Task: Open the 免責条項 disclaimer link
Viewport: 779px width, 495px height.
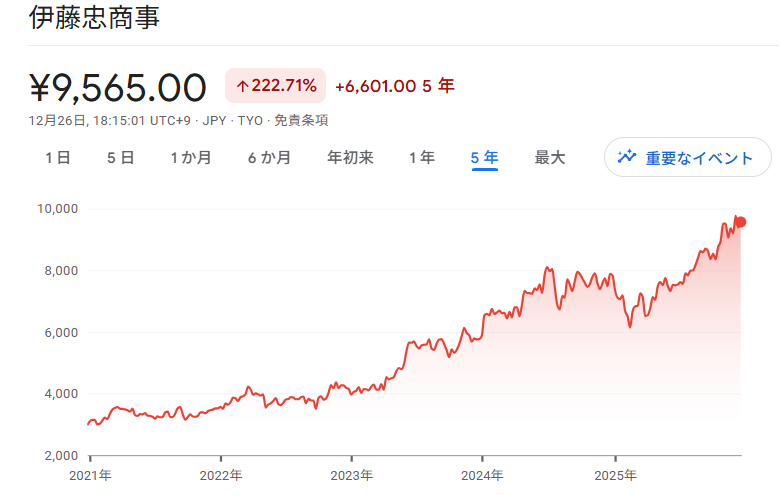Action: coord(301,120)
